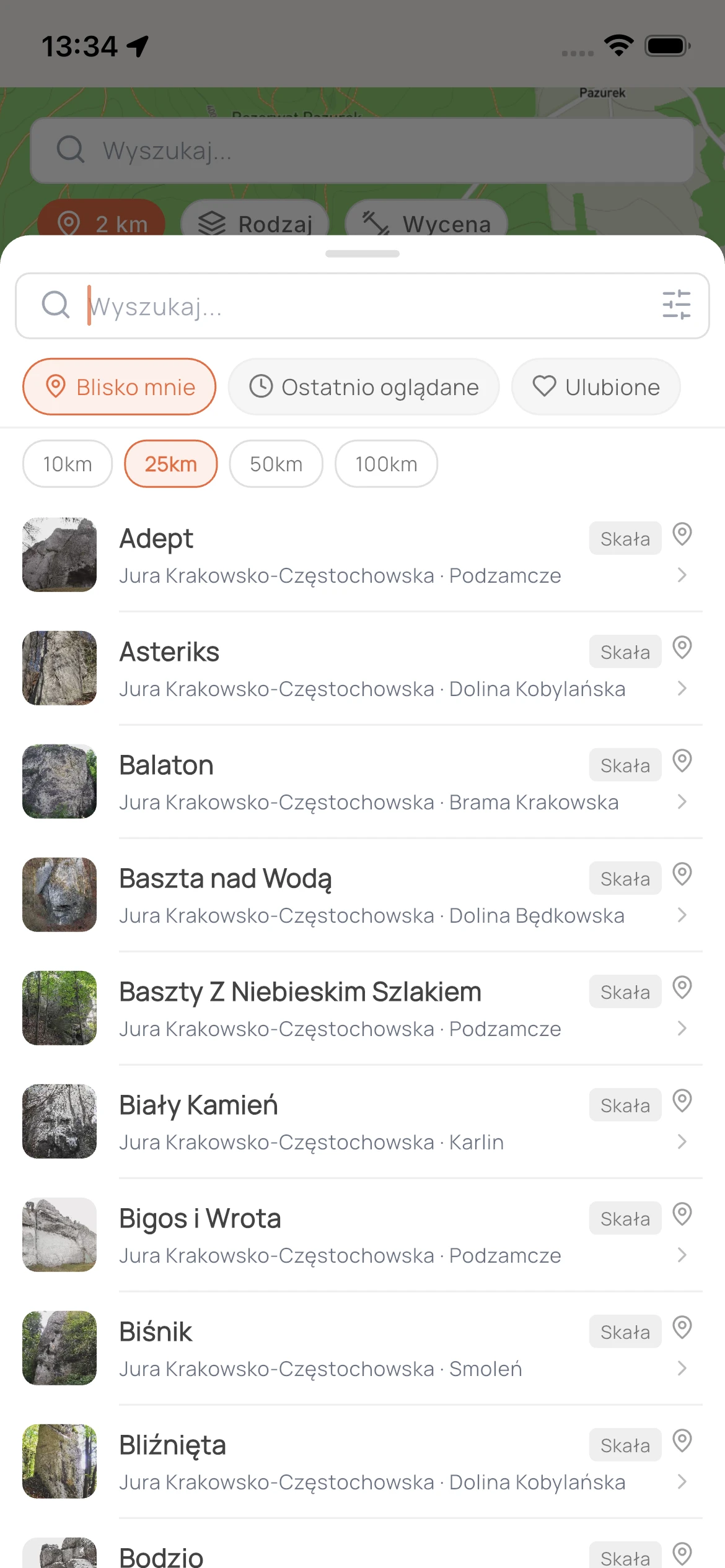This screenshot has height=1568, width=725.
Task: Click the clock icon on Ostatnio oglądane
Action: (261, 386)
